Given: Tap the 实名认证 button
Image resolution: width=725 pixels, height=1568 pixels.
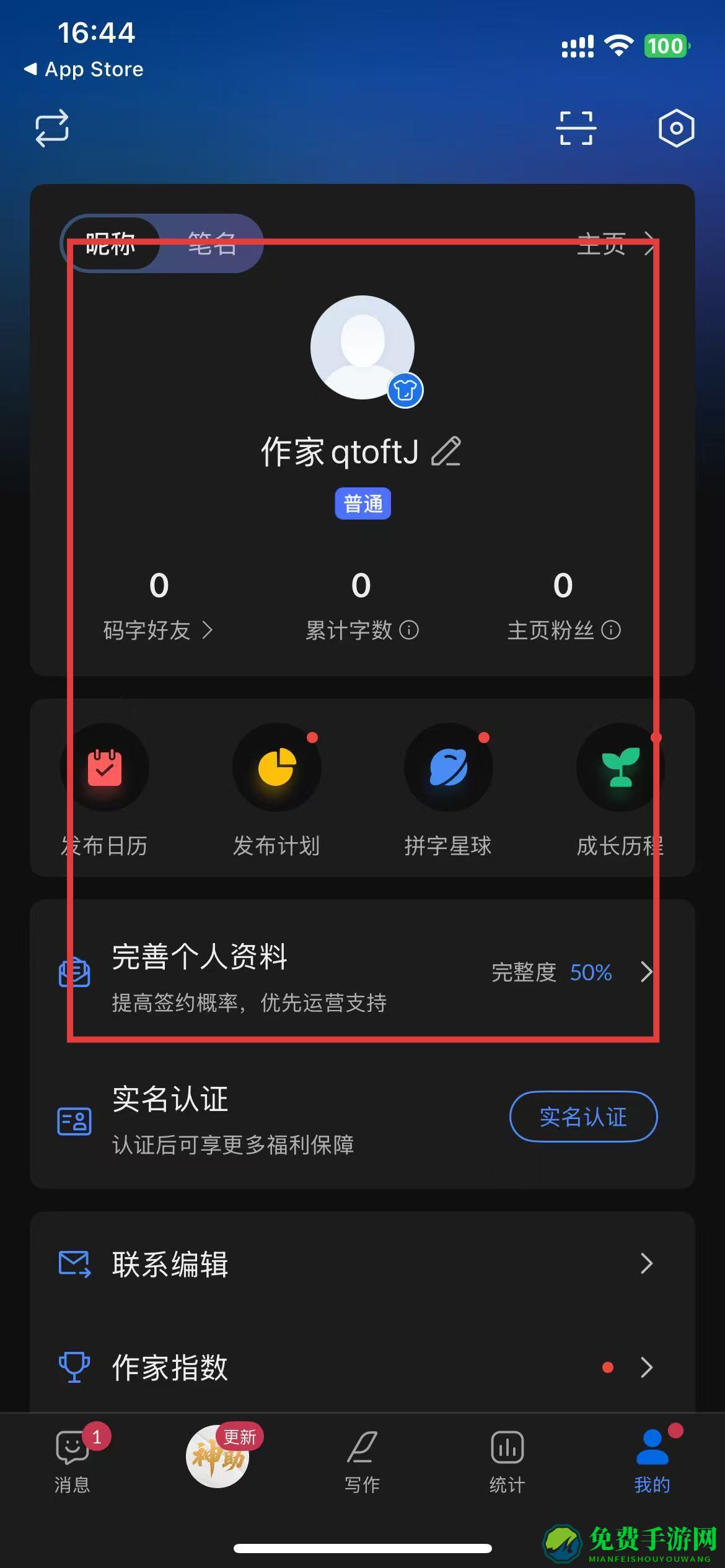Looking at the screenshot, I should click(583, 1117).
